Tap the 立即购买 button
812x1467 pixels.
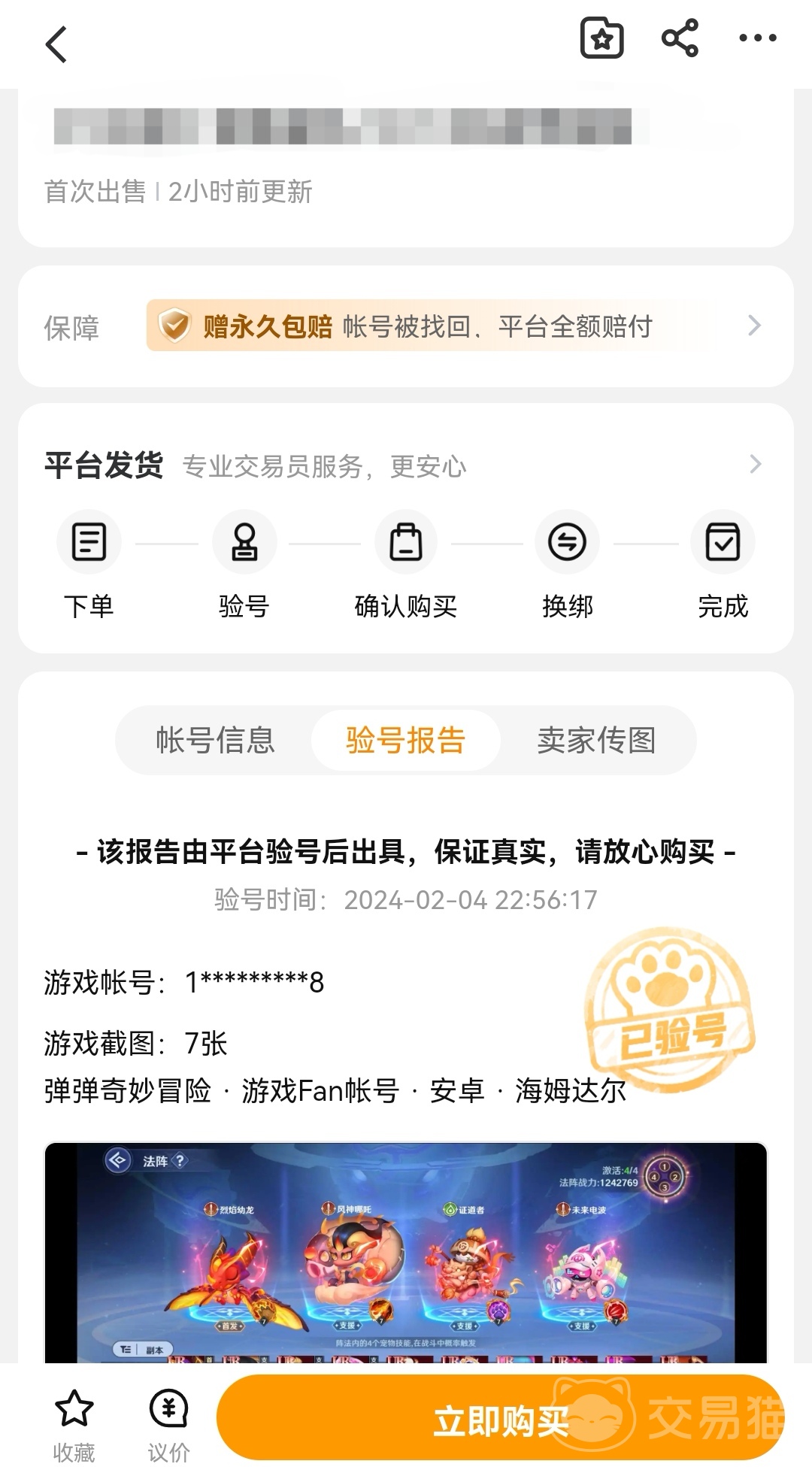[500, 1420]
